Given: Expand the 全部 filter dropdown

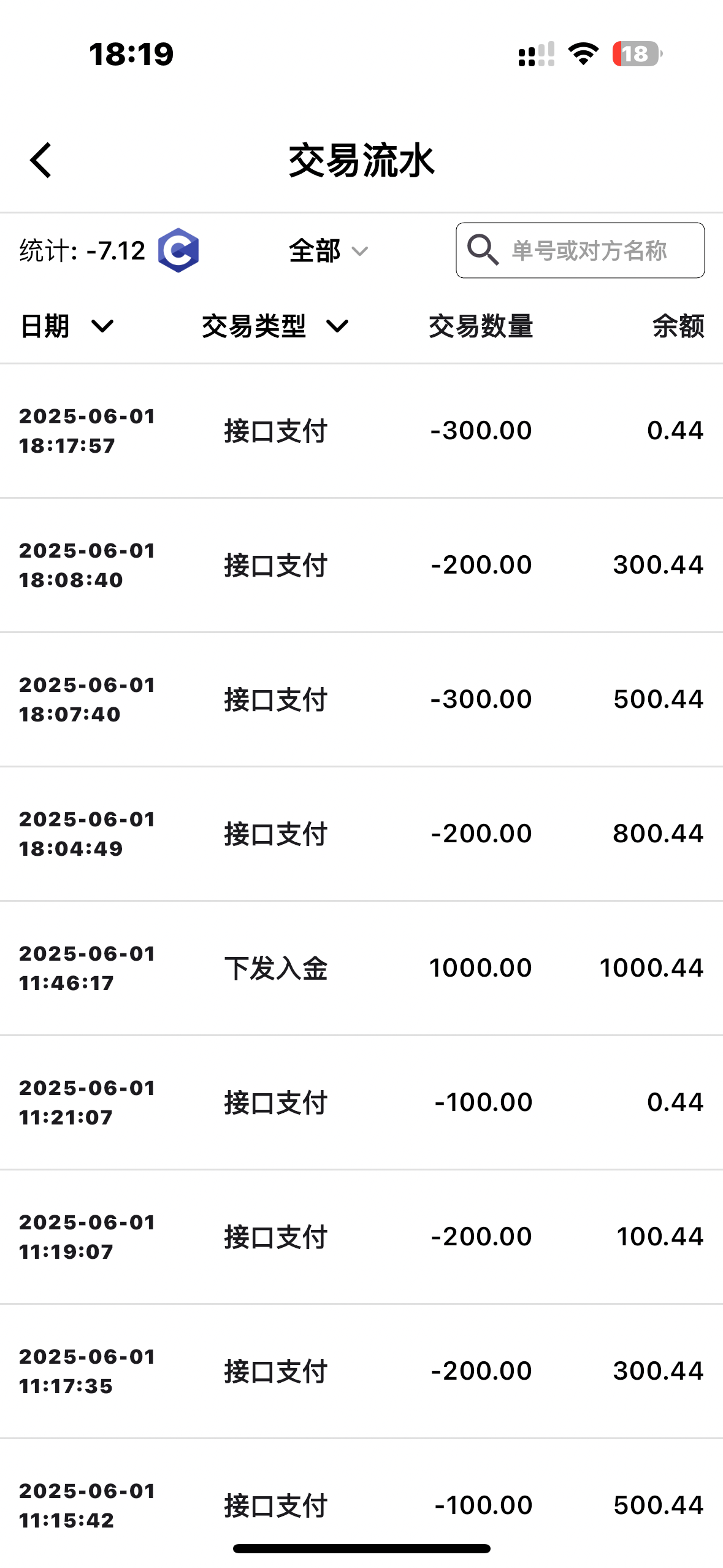Looking at the screenshot, I should click(329, 251).
